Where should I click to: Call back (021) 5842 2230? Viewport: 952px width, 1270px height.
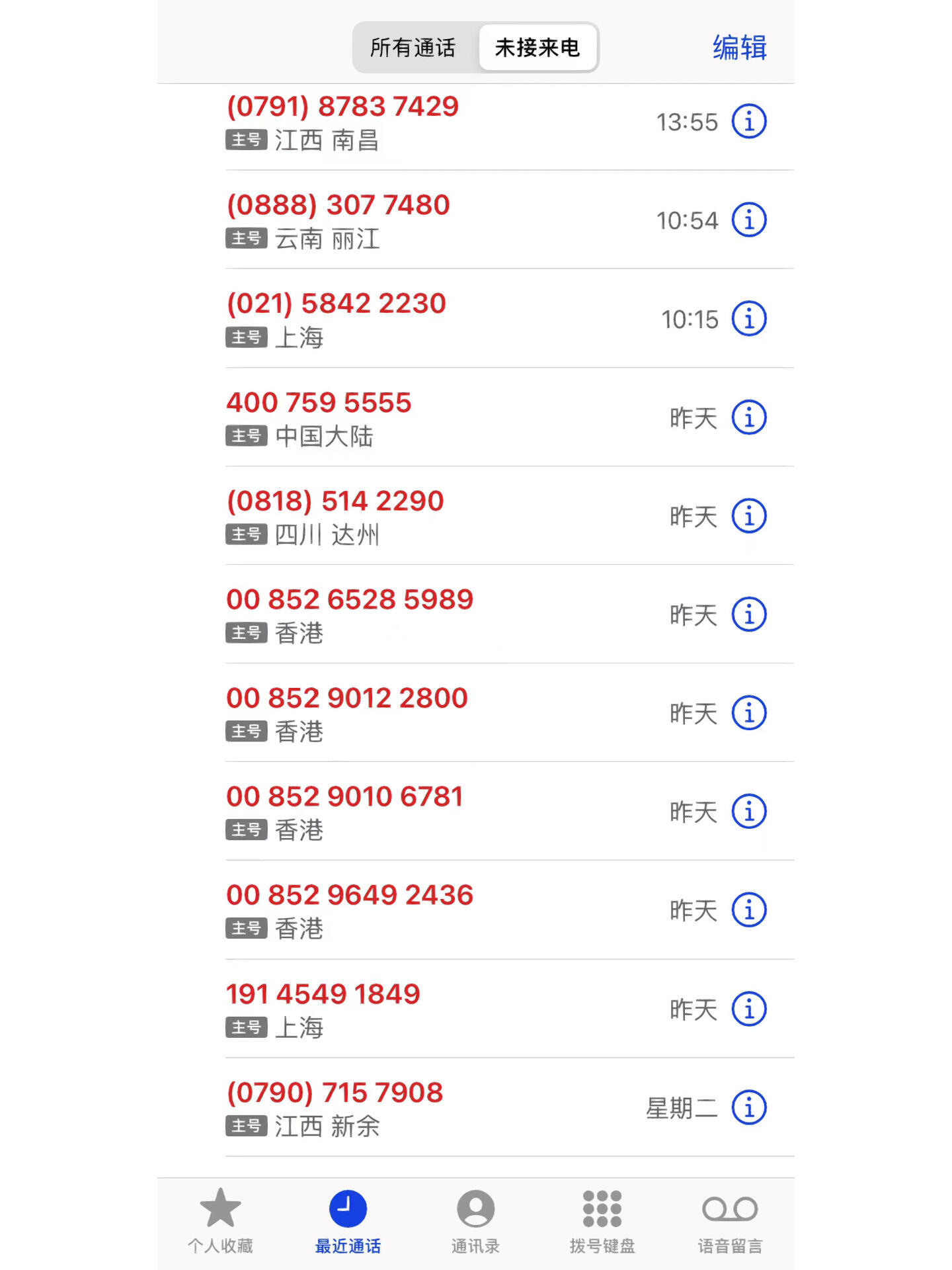[x=337, y=304]
